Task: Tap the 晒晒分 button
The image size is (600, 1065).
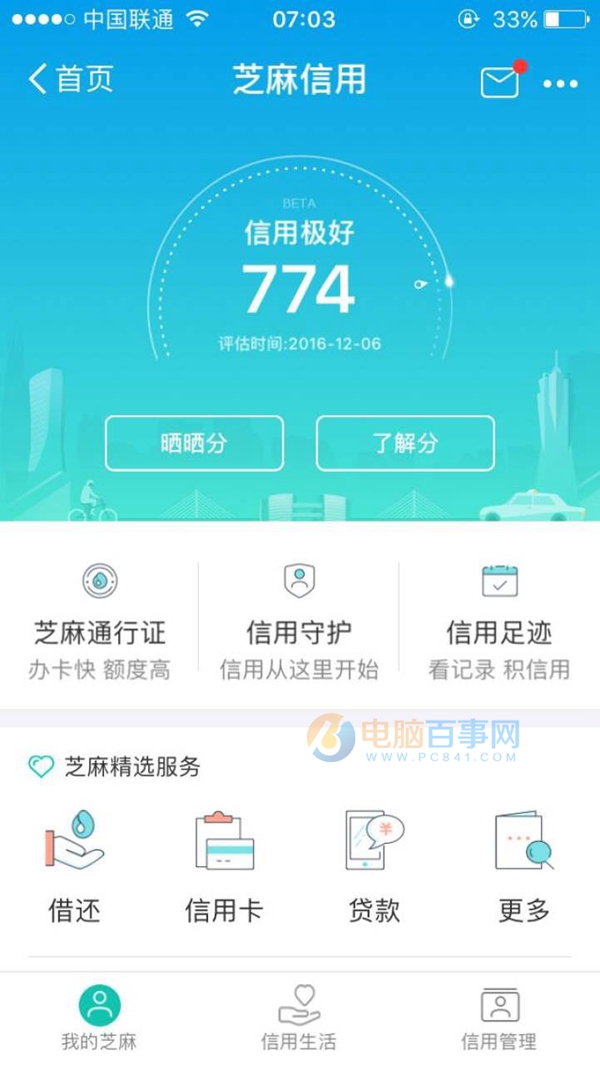Action: point(194,443)
